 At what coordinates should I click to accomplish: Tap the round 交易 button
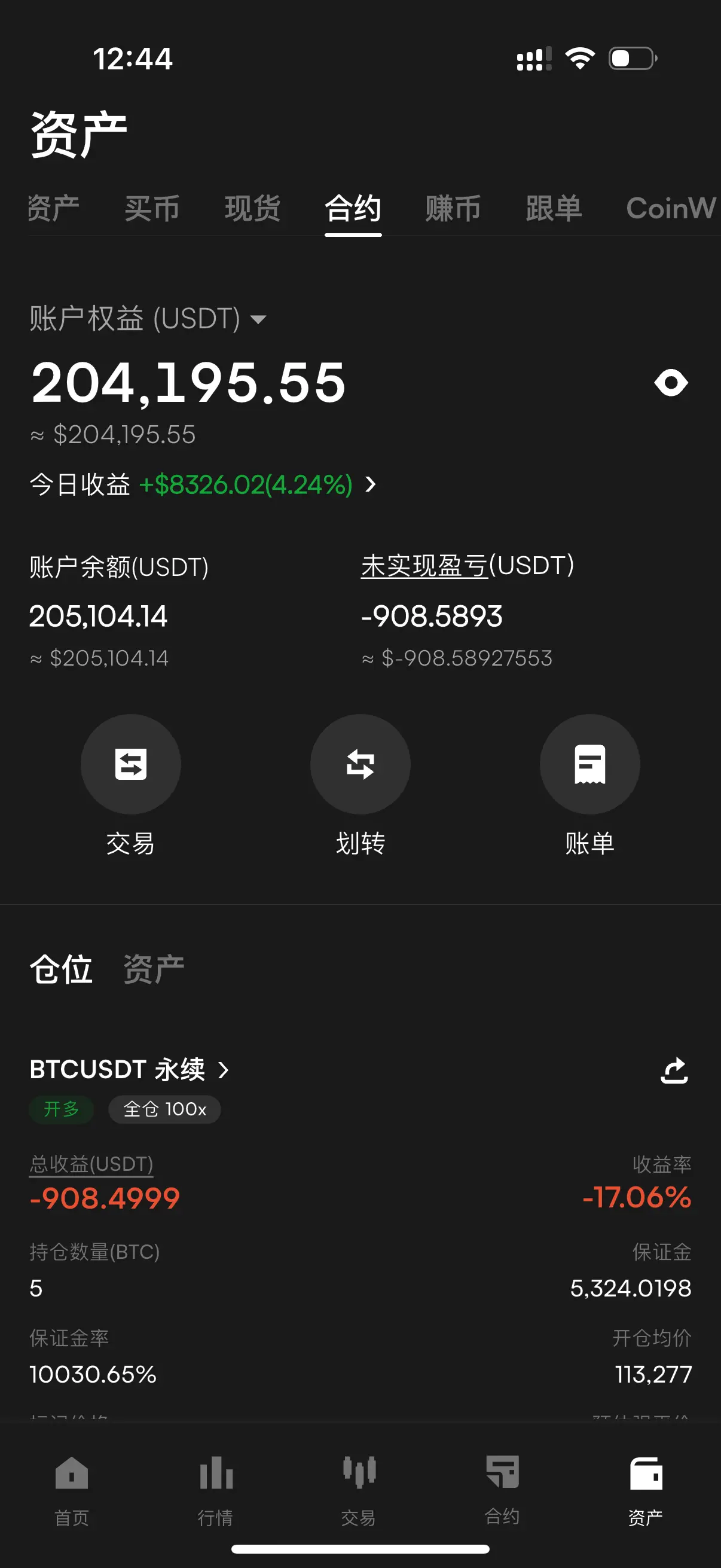[x=131, y=764]
